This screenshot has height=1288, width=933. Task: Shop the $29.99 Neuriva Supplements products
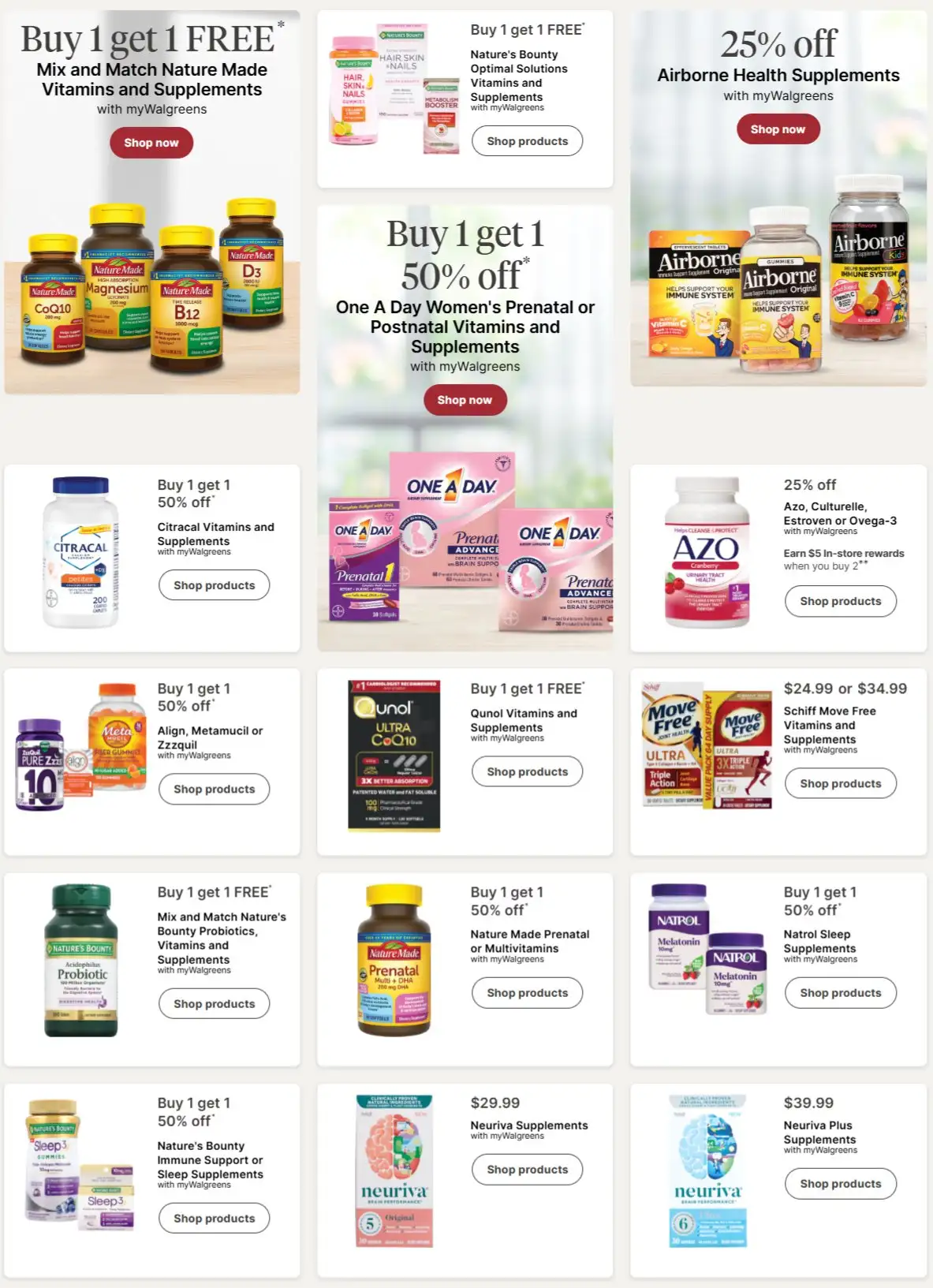(527, 1169)
